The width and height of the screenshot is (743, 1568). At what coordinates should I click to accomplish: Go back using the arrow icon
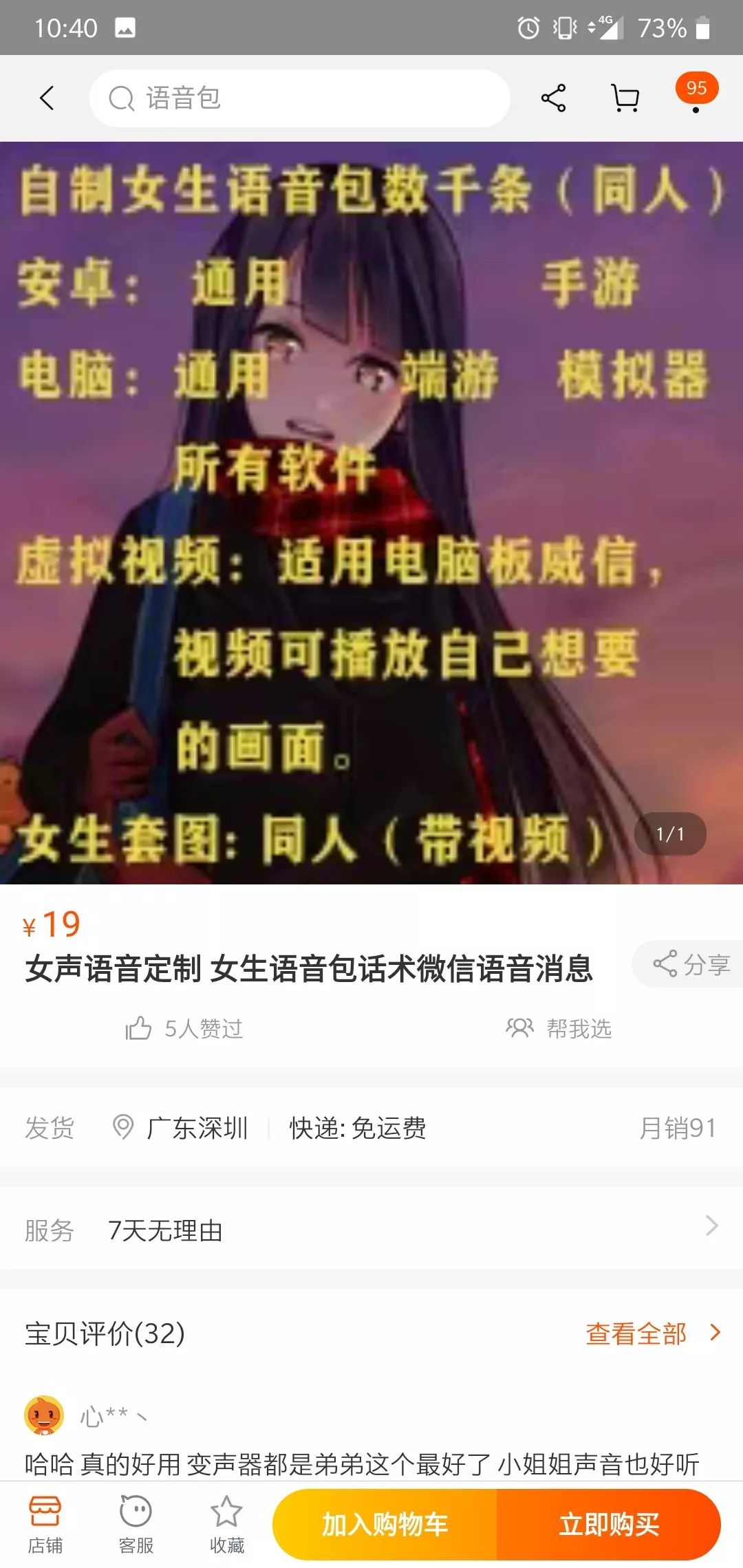click(x=47, y=98)
